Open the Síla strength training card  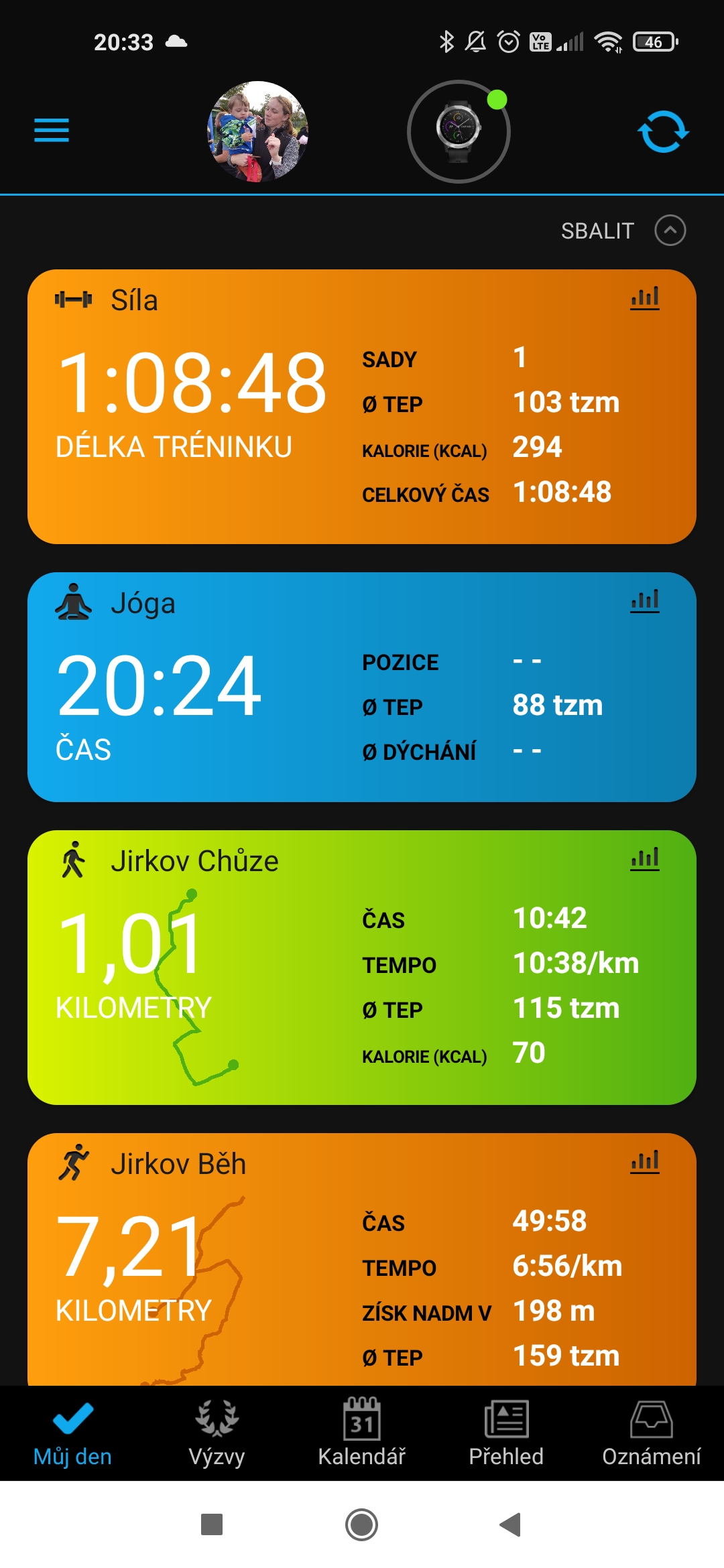point(362,407)
